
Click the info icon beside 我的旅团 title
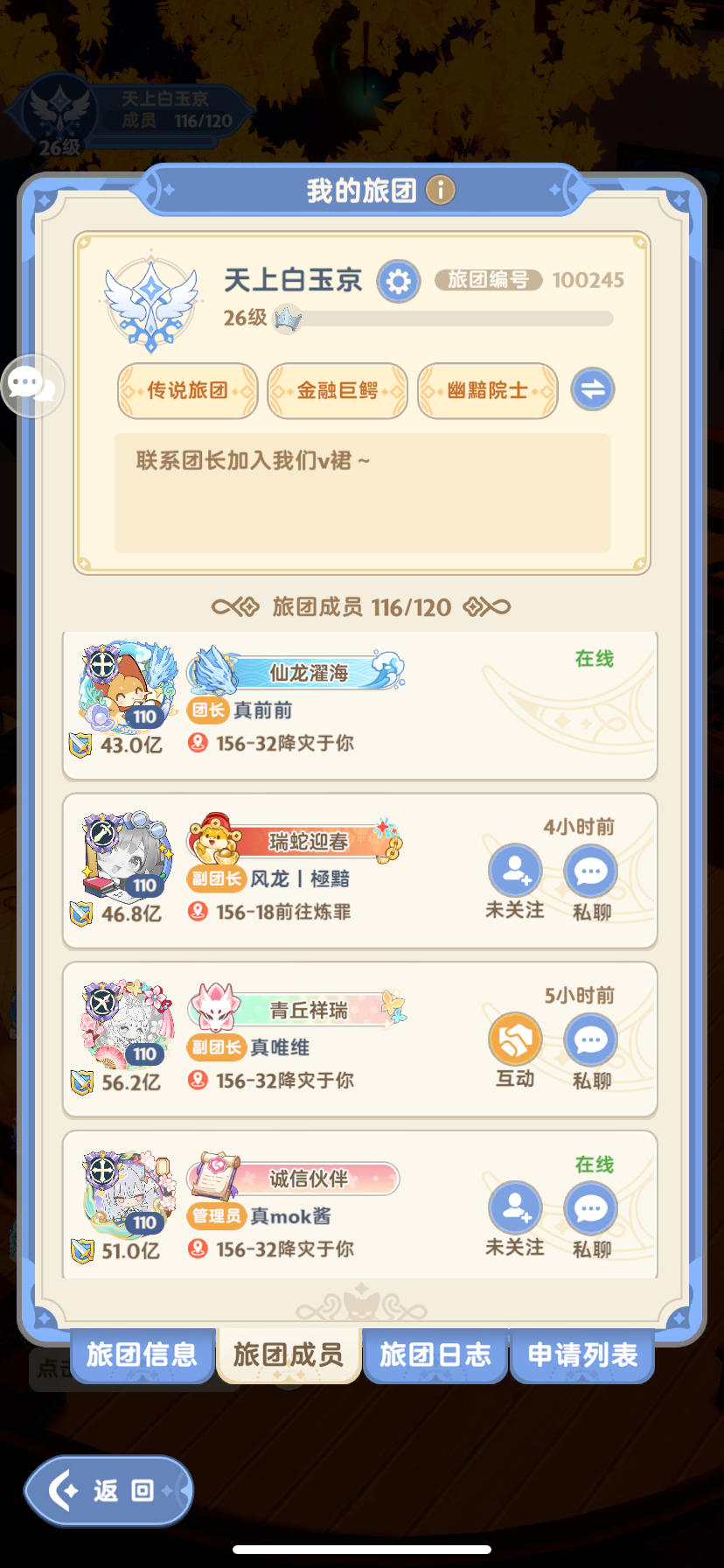441,189
